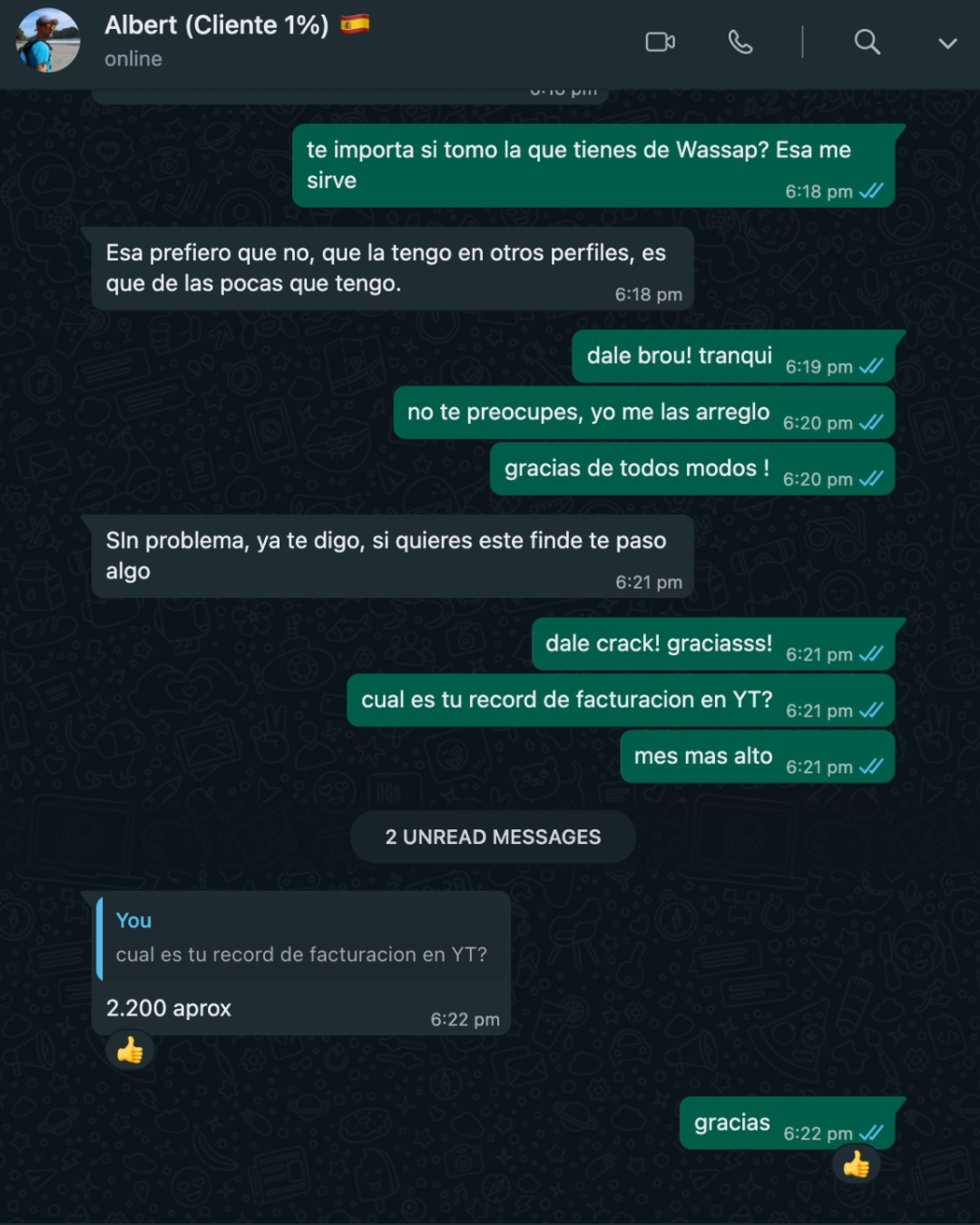Open Albert's profile picture
The image size is (980, 1225).
(47, 41)
